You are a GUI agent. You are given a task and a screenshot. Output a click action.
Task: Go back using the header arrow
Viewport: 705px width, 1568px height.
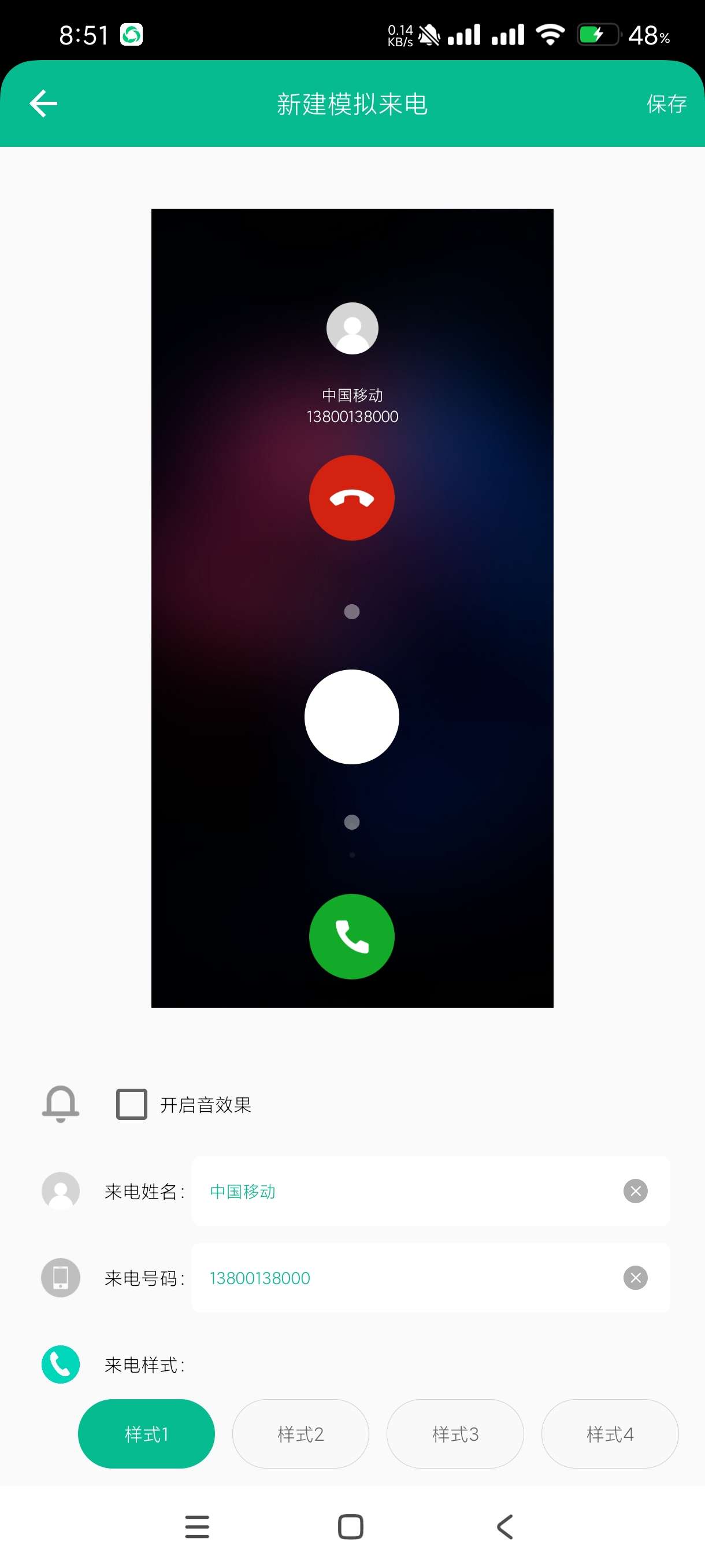[43, 103]
